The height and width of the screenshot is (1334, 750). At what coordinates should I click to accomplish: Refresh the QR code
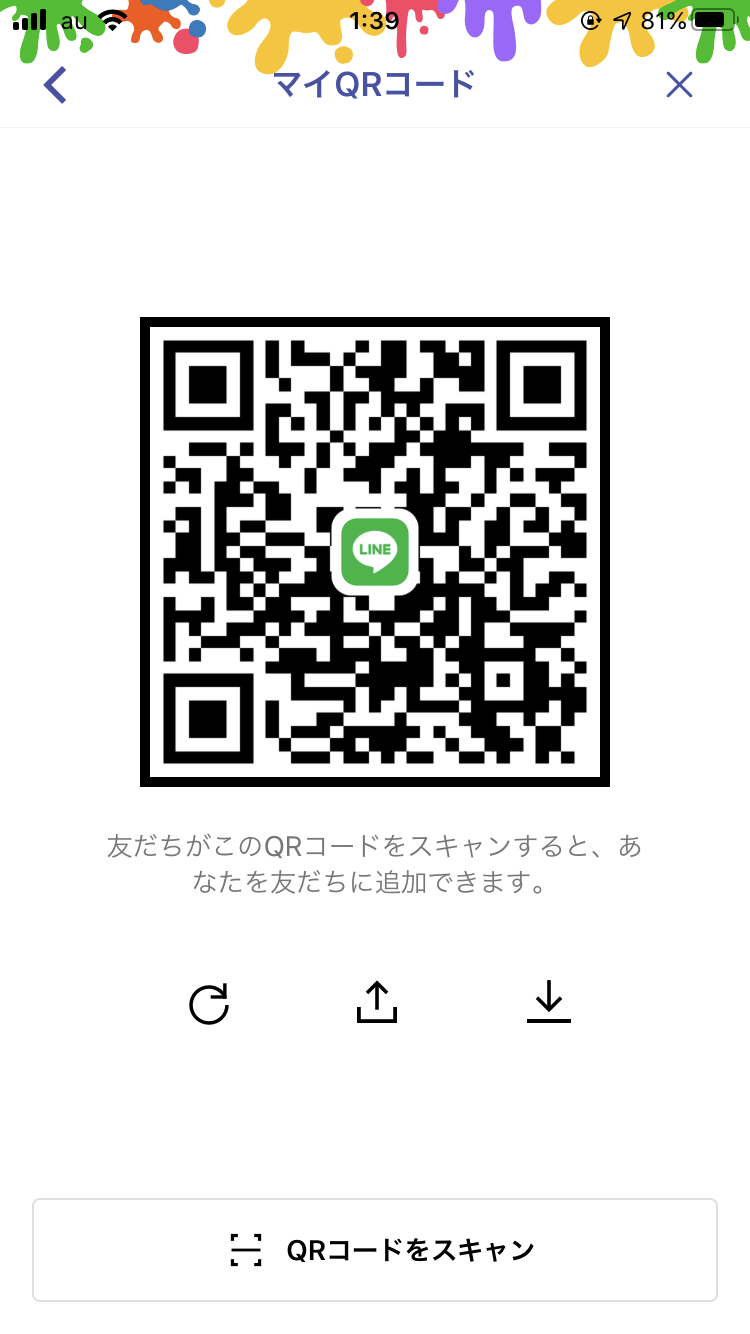coord(209,1003)
